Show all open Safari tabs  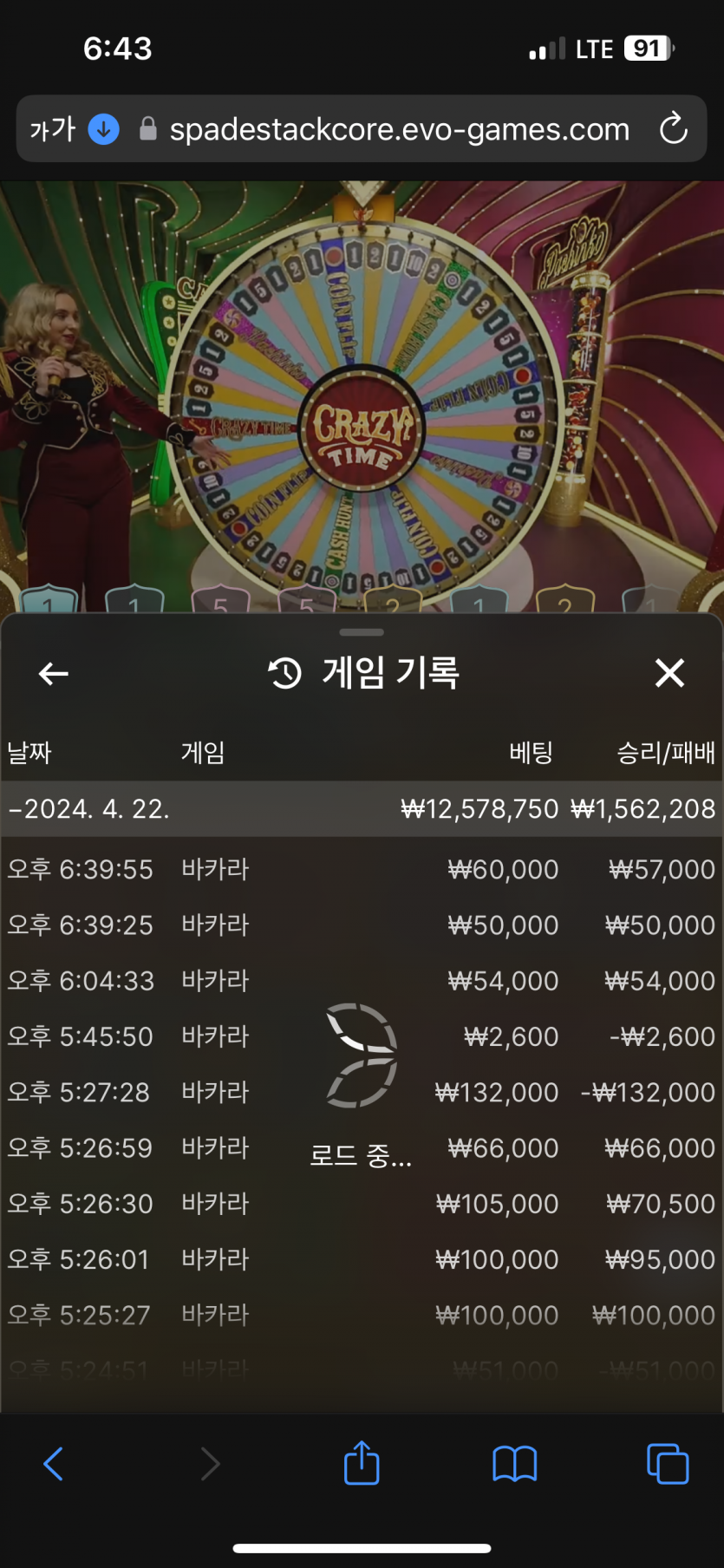coord(668,1464)
